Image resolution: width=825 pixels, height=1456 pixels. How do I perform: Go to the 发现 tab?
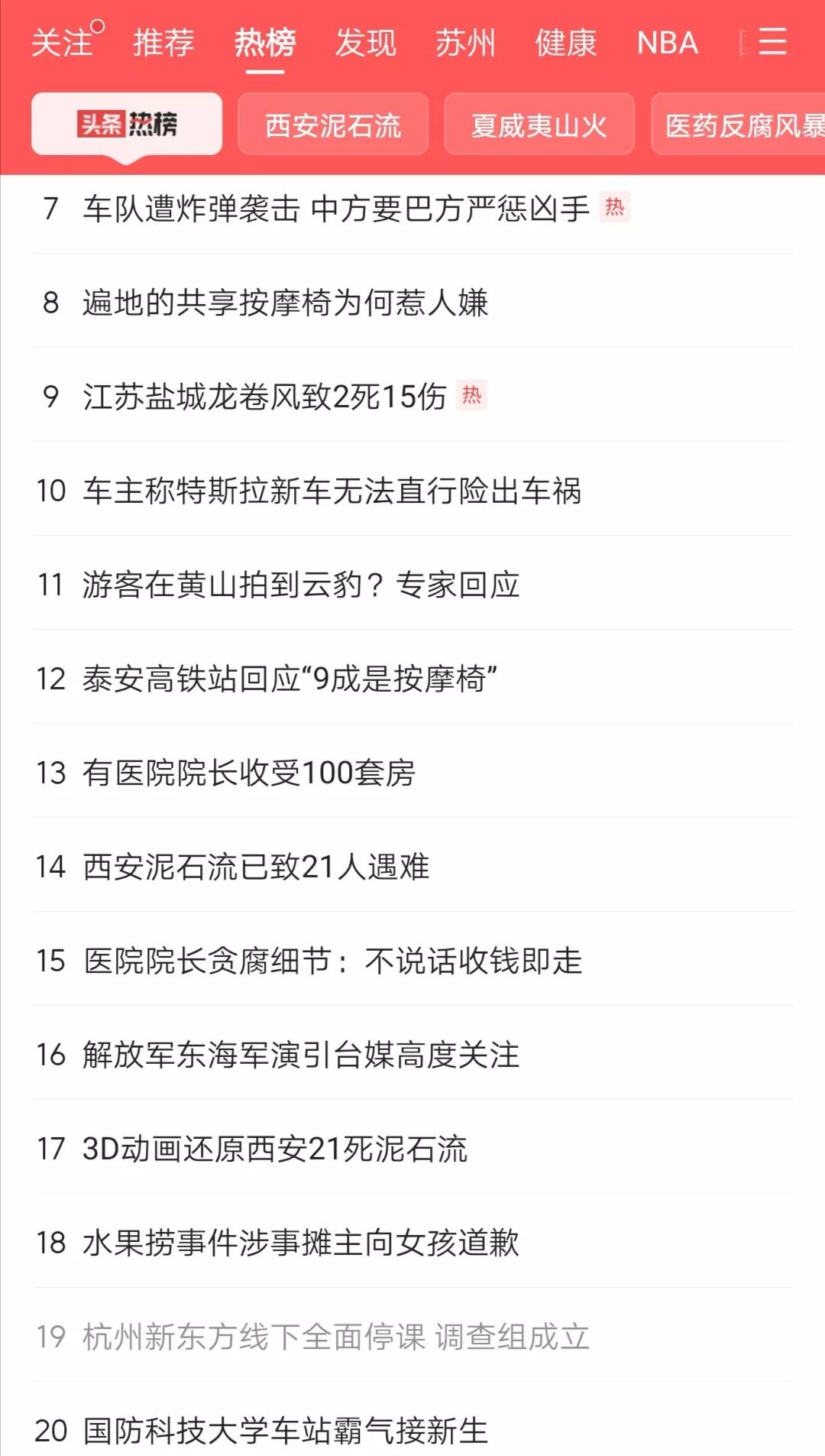365,43
